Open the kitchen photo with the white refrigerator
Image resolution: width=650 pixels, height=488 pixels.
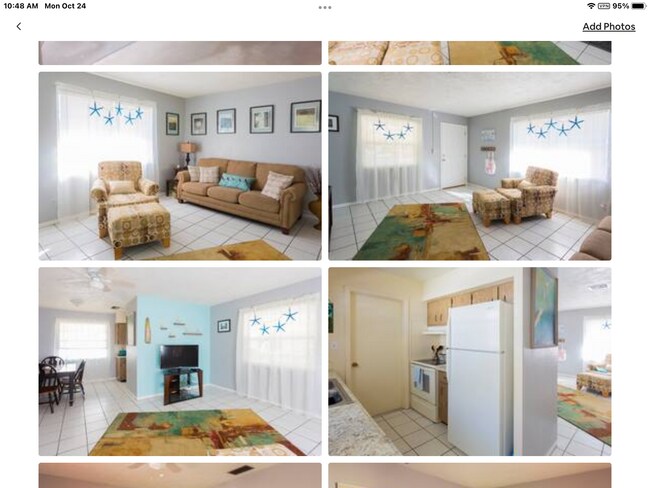click(469, 361)
